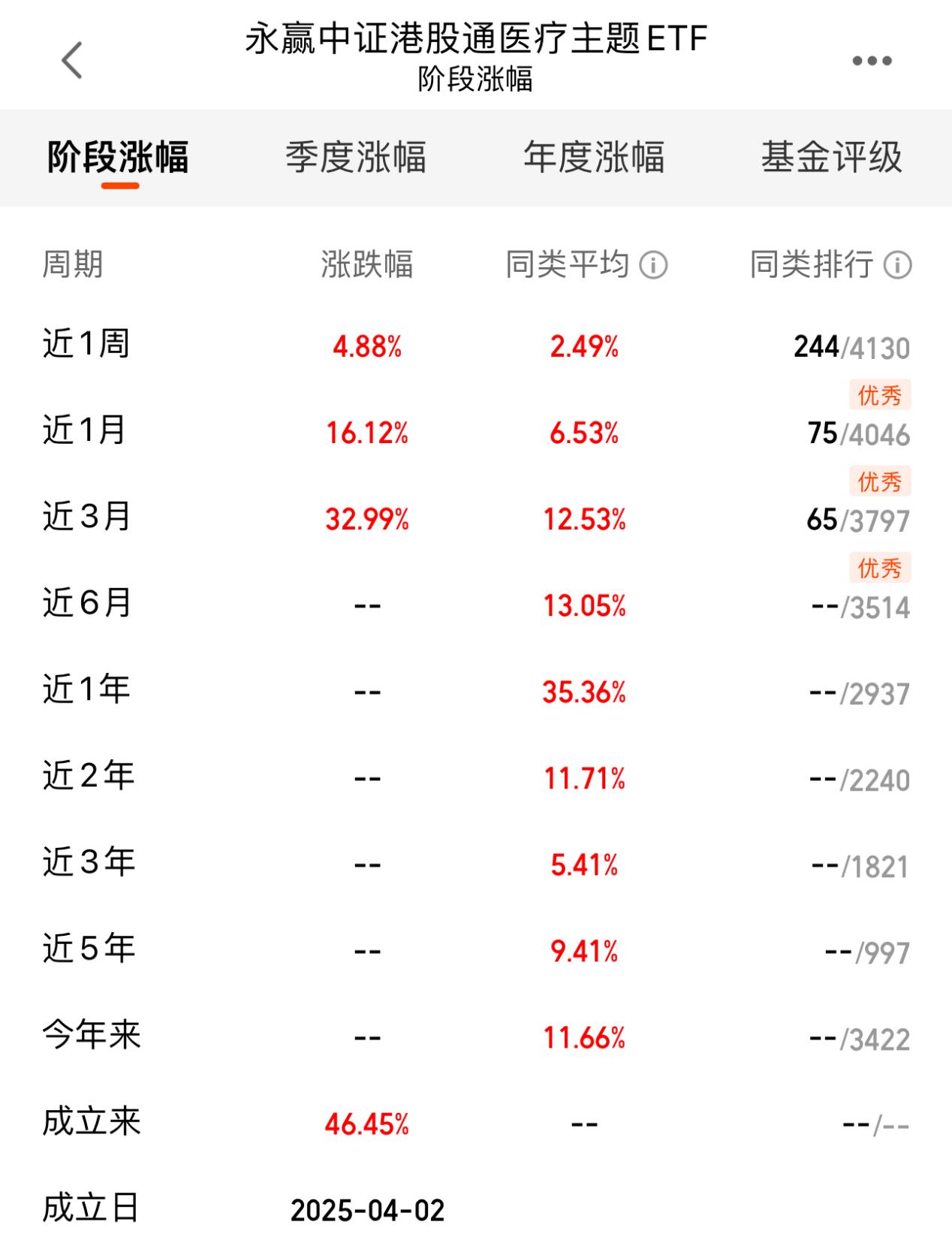Click the 成立来 return value 46.45%
Viewport: 952px width, 1246px height.
(x=368, y=1124)
